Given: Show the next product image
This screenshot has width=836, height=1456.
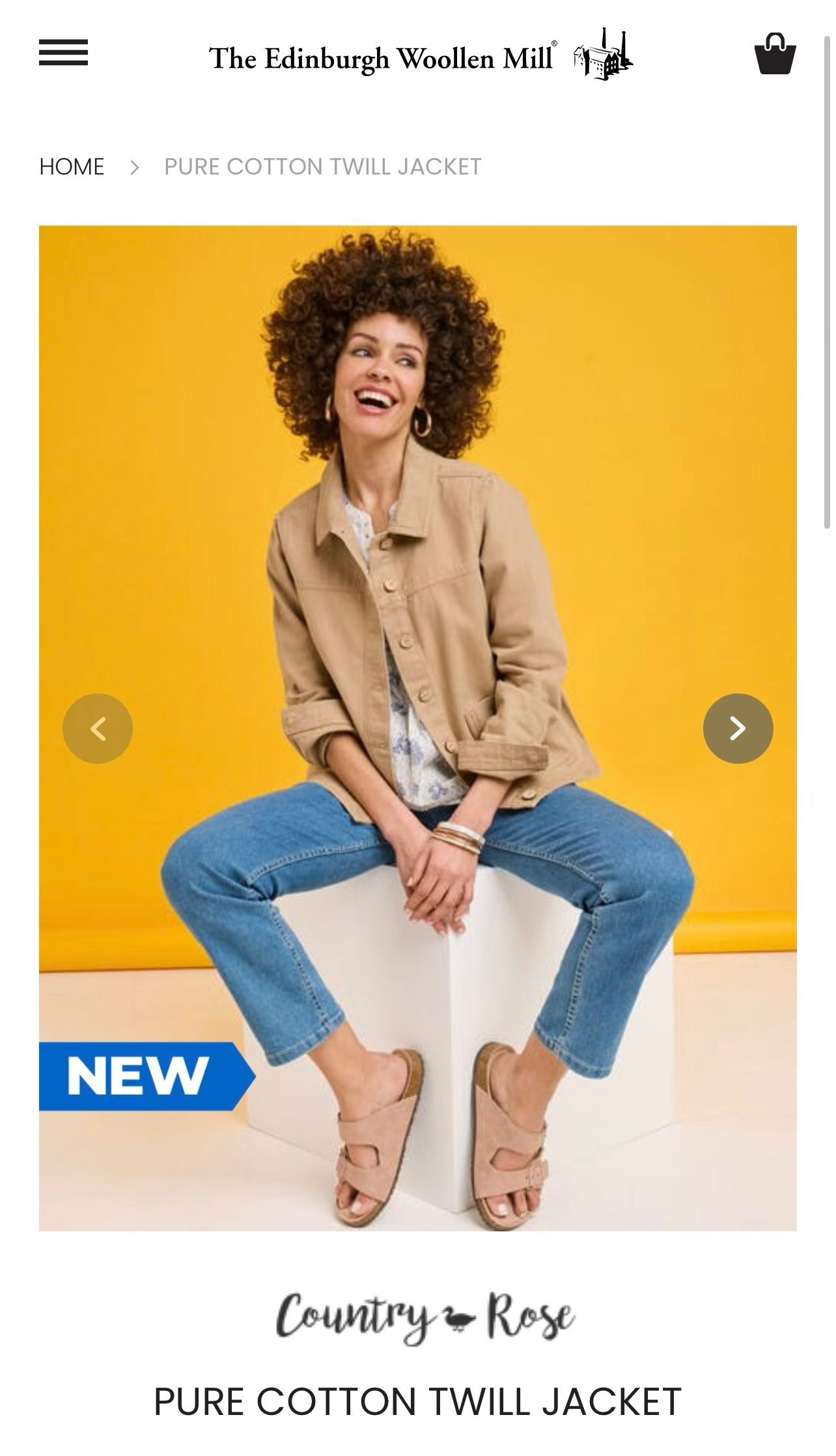Looking at the screenshot, I should tap(738, 729).
